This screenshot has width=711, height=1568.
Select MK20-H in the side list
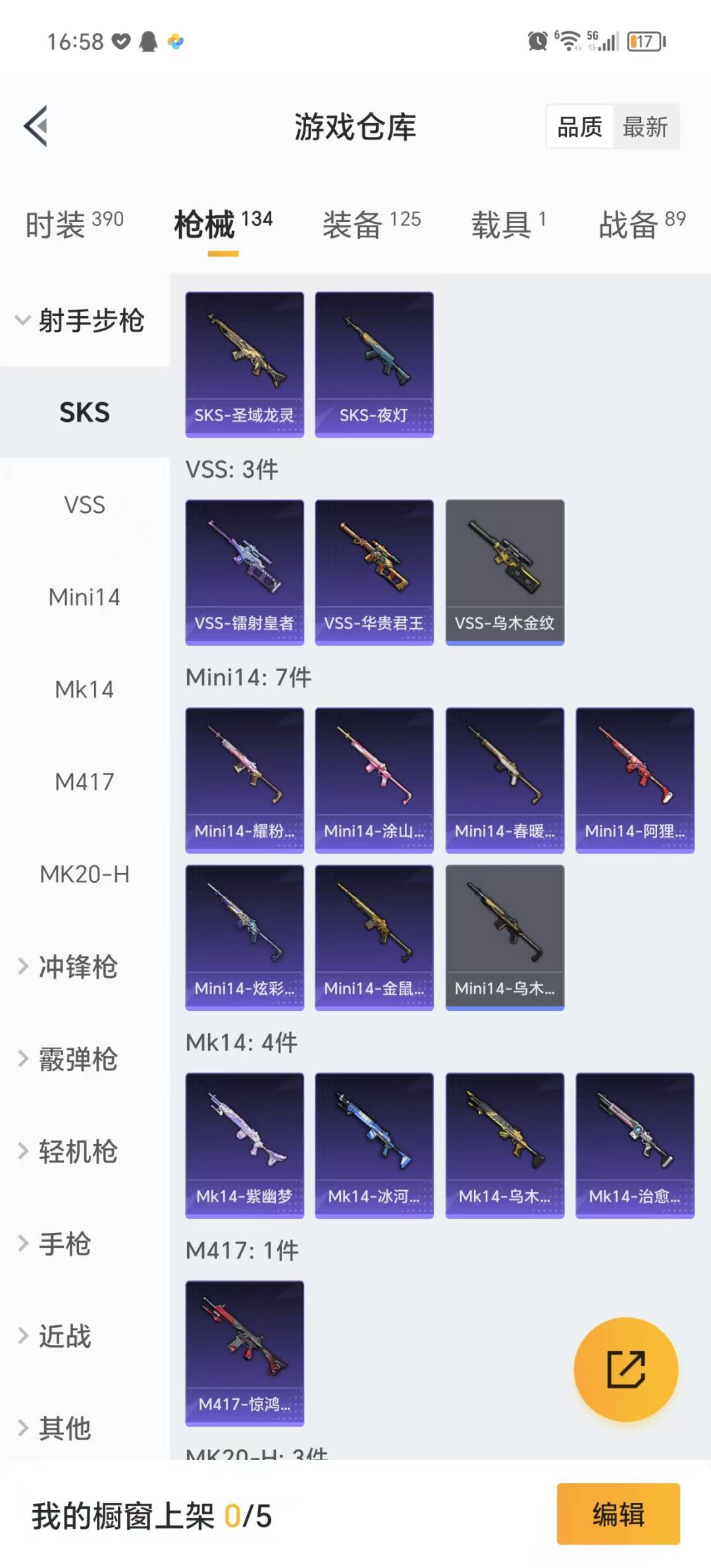(x=84, y=874)
